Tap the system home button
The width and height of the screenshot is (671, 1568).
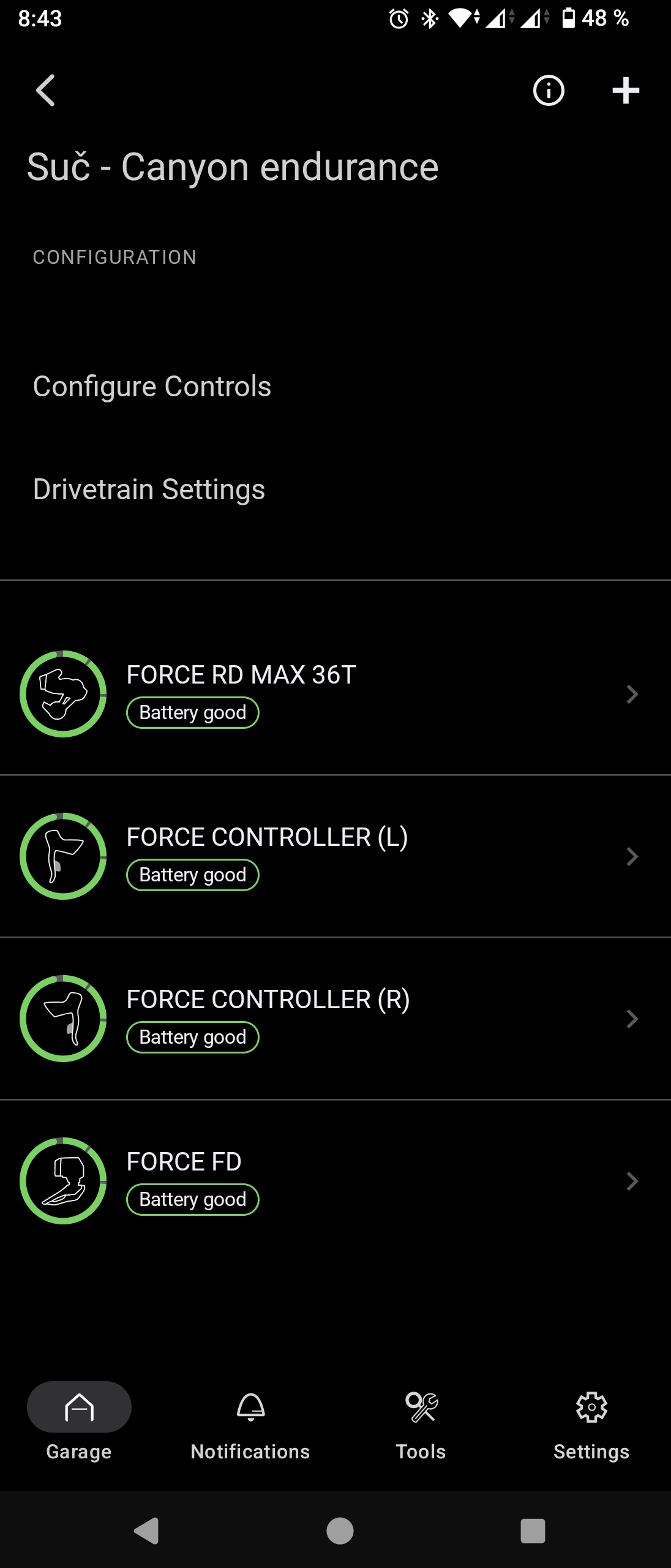click(x=340, y=1531)
